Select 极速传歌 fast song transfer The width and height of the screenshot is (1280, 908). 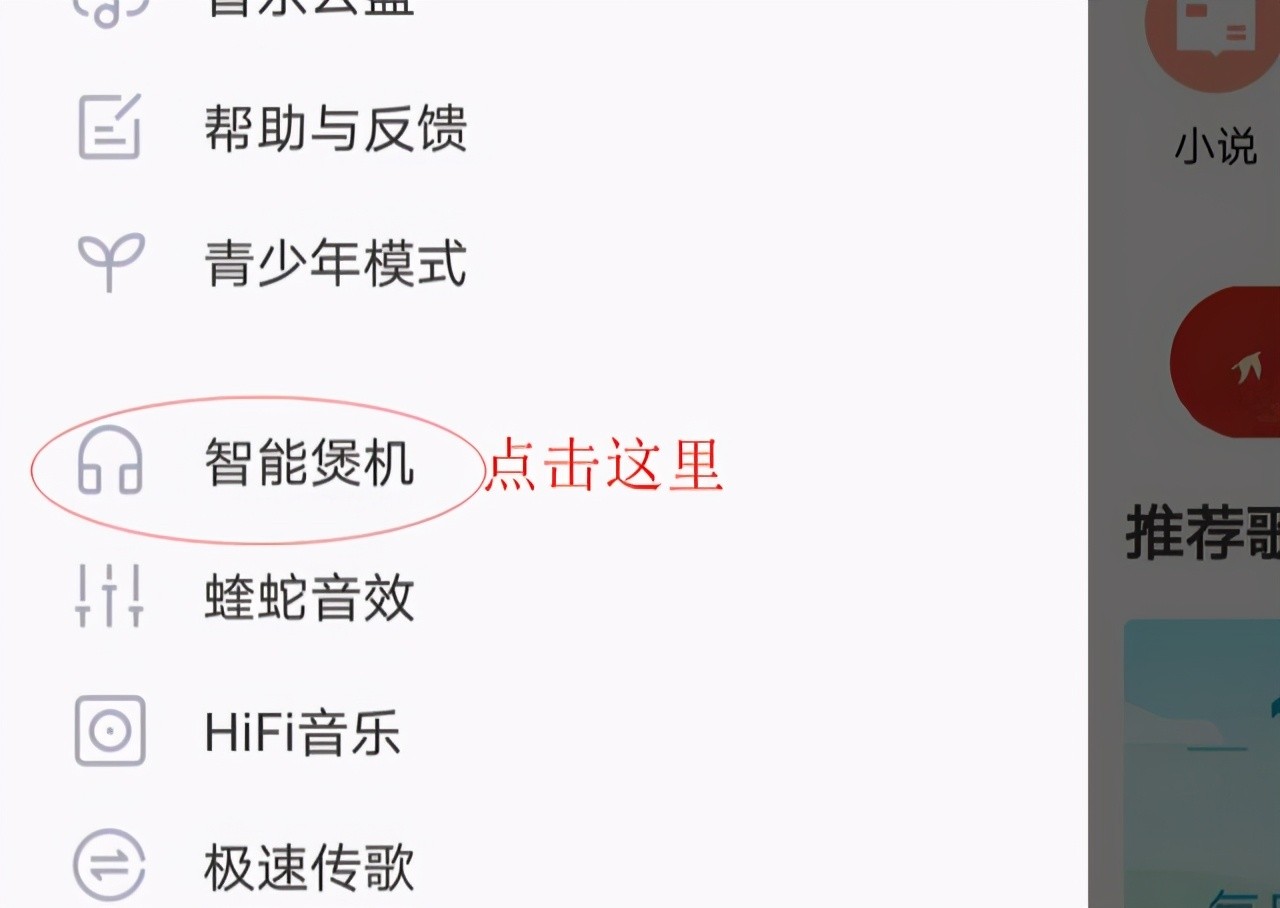tap(309, 867)
